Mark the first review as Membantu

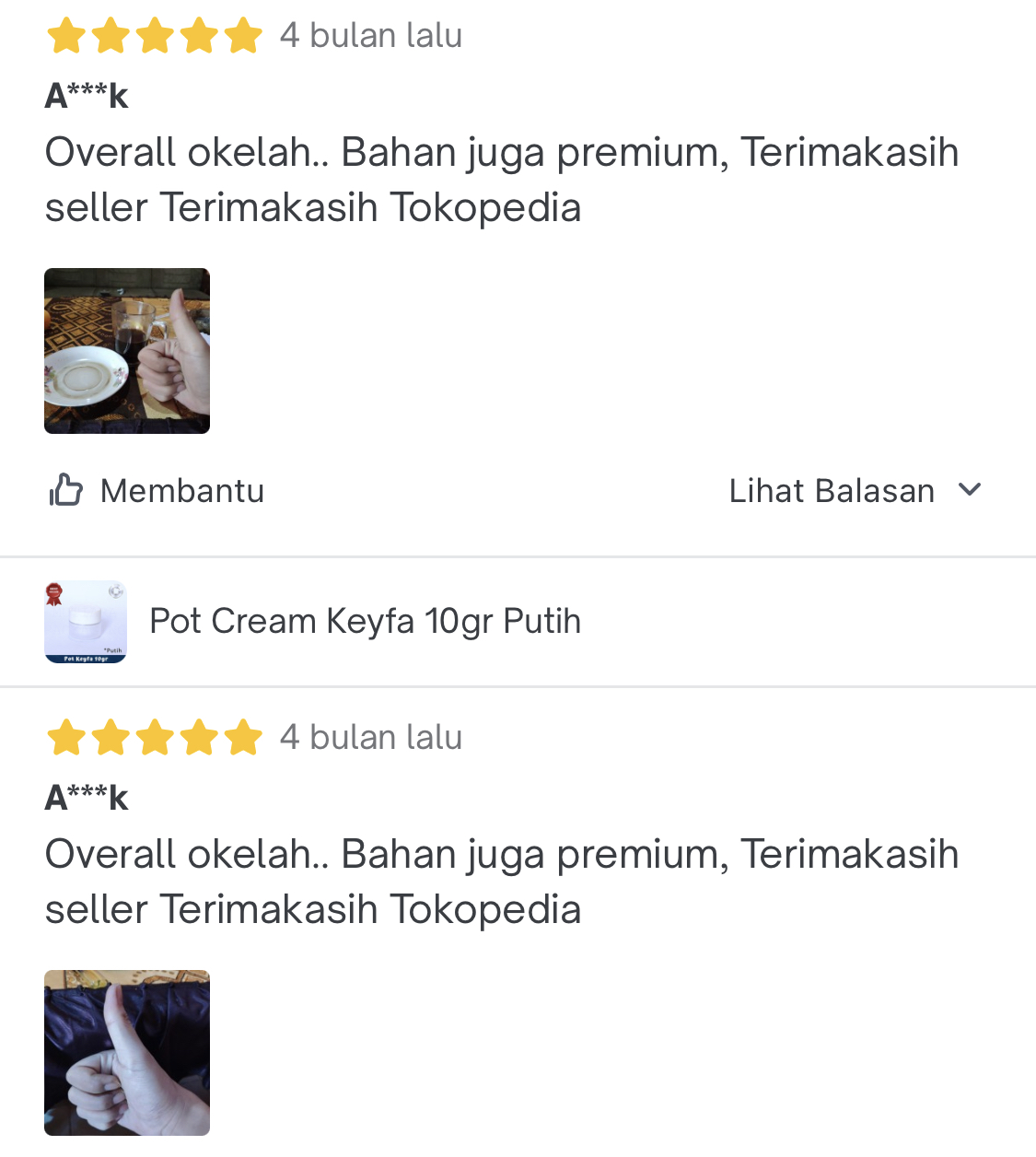(157, 491)
